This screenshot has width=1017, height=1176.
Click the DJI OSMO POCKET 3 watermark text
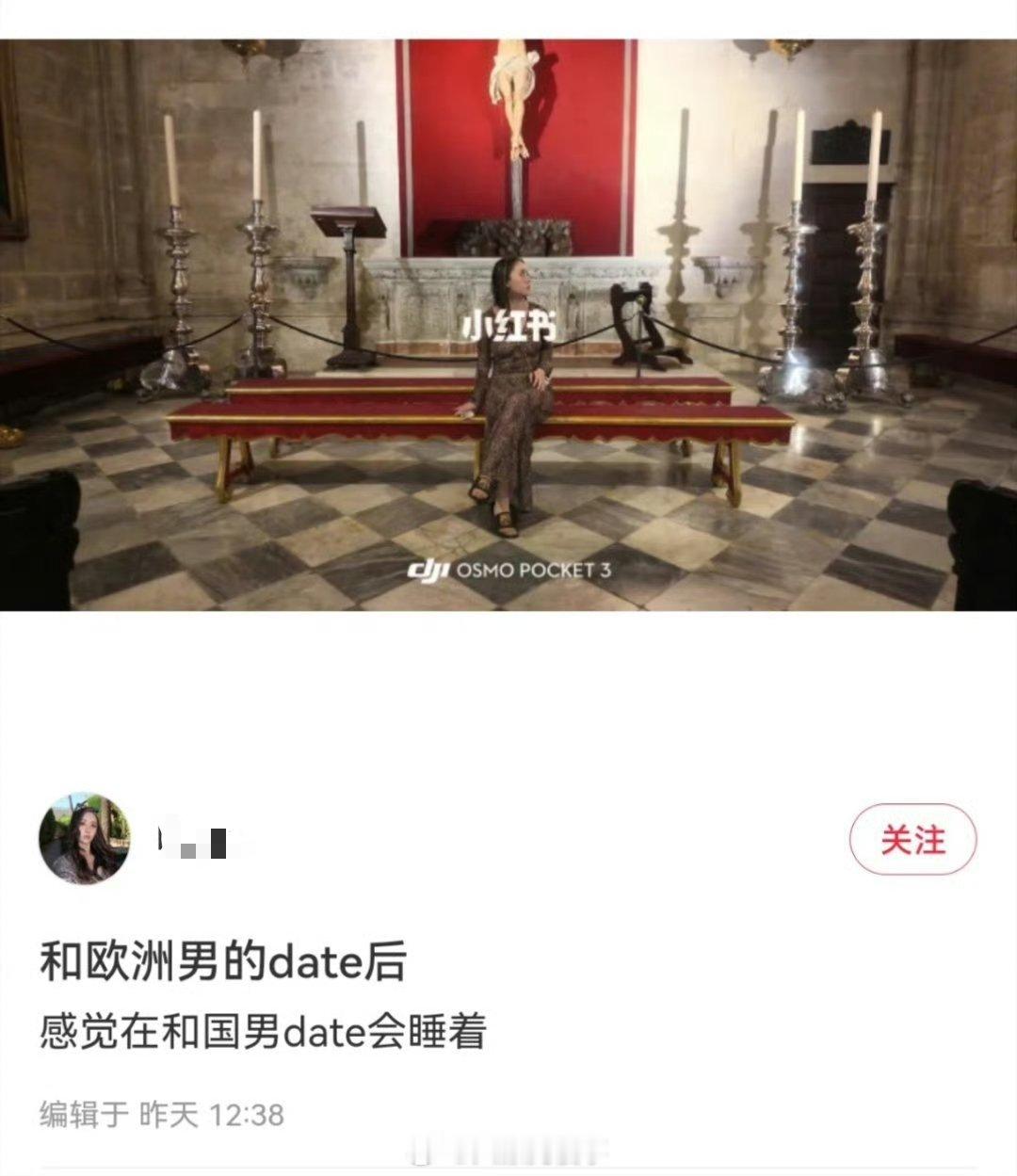pos(508,570)
